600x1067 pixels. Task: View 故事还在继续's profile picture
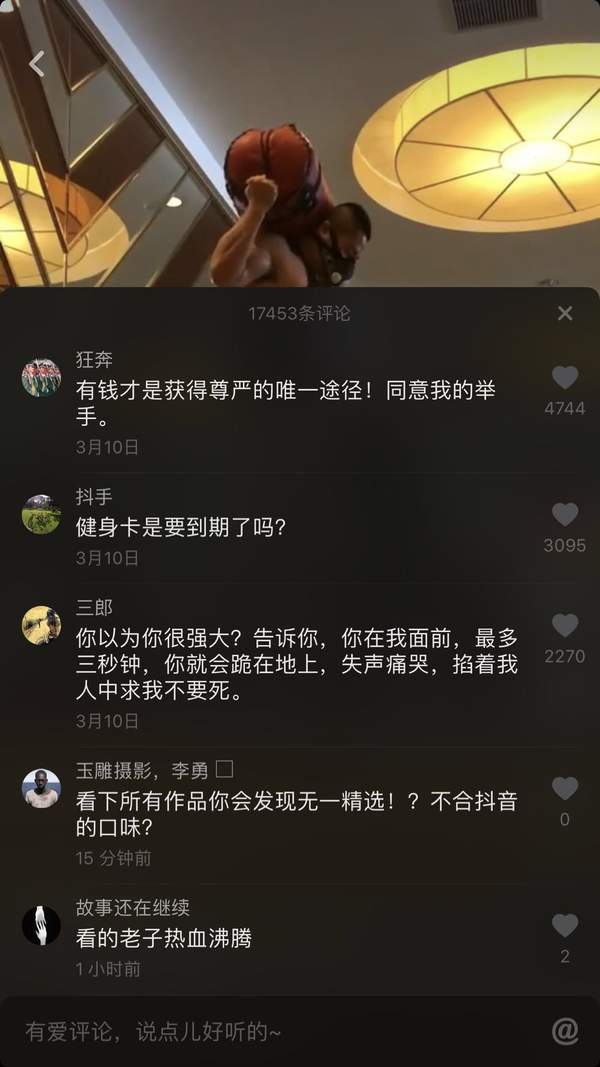tap(42, 925)
